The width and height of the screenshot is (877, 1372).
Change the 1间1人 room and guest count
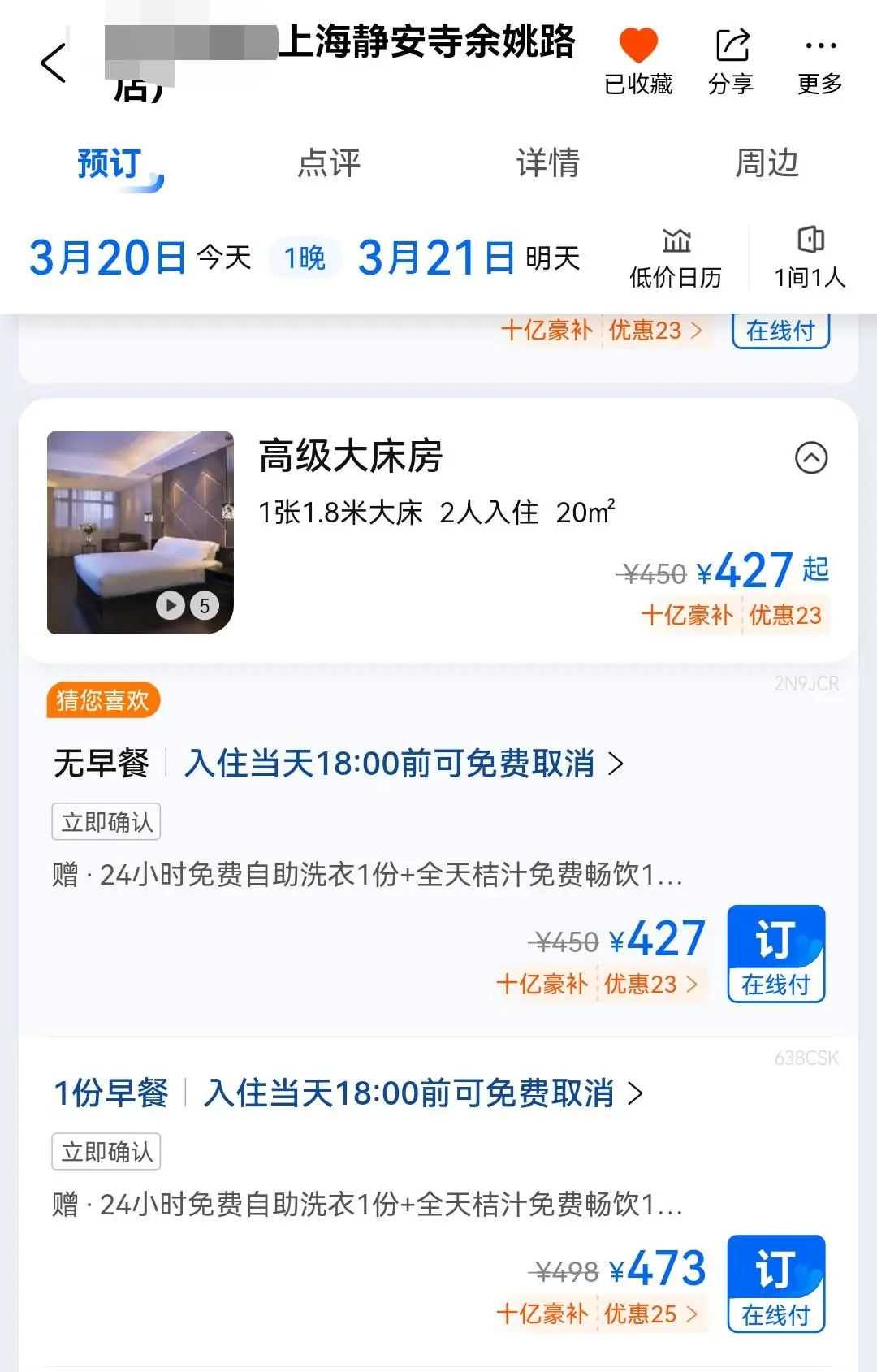point(810,258)
